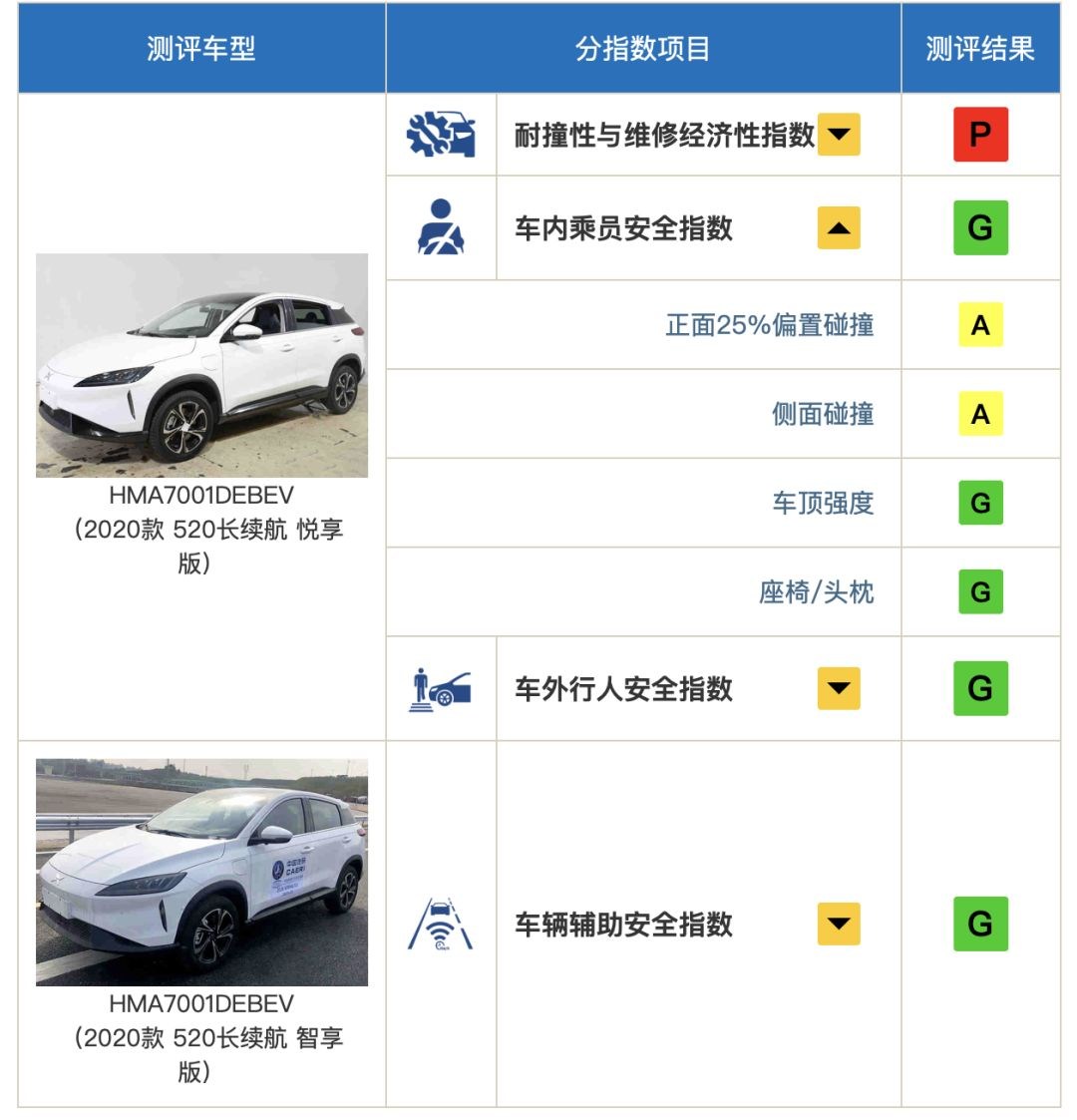The width and height of the screenshot is (1077, 1120).
Task: Expand the 车辆辅助安全指数 row
Action: pos(839,924)
